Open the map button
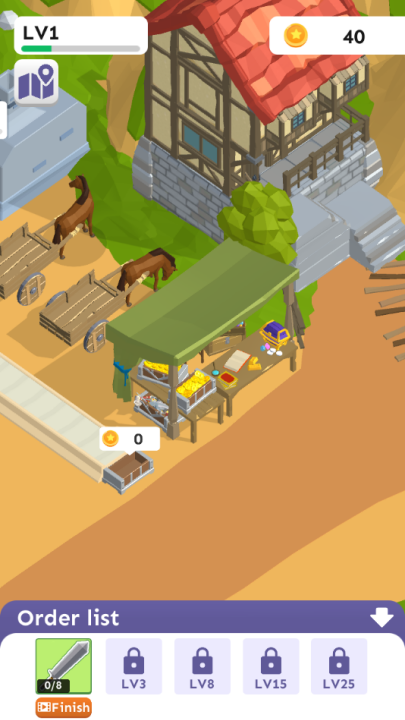 (36, 82)
